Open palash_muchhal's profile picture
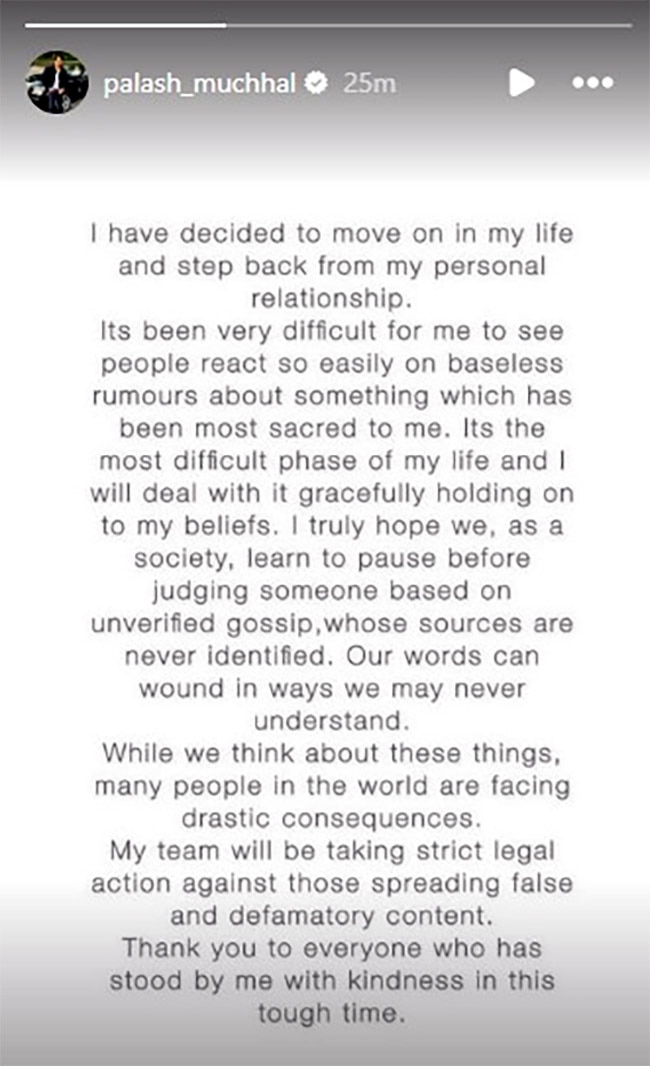650x1066 pixels. (x=56, y=82)
